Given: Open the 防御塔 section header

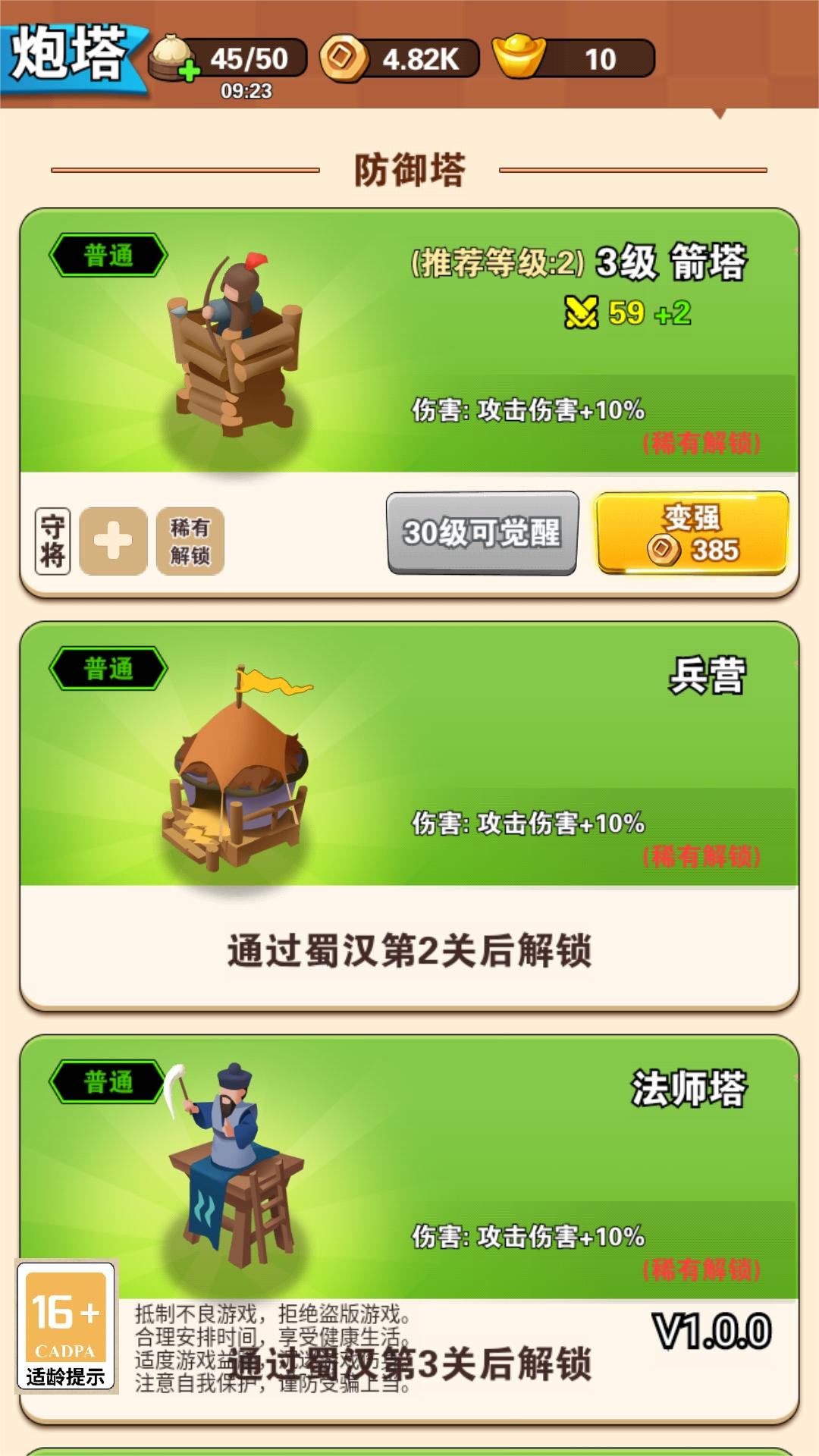Looking at the screenshot, I should (409, 168).
